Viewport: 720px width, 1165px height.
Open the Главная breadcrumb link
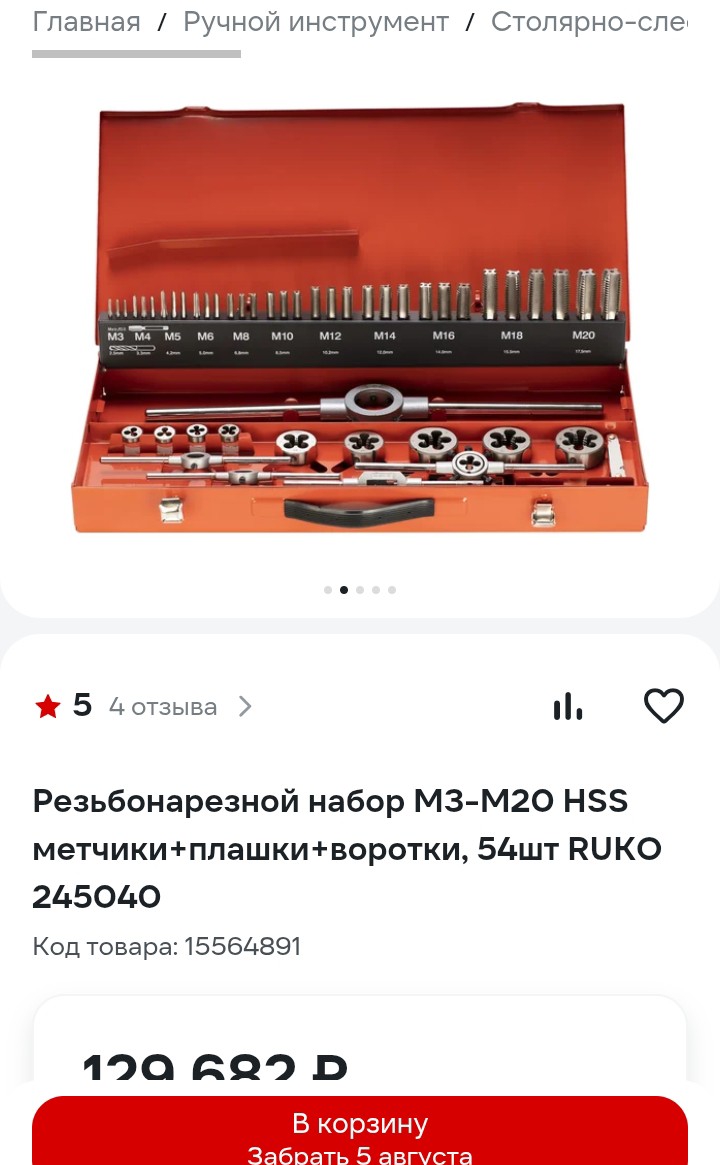click(x=86, y=22)
